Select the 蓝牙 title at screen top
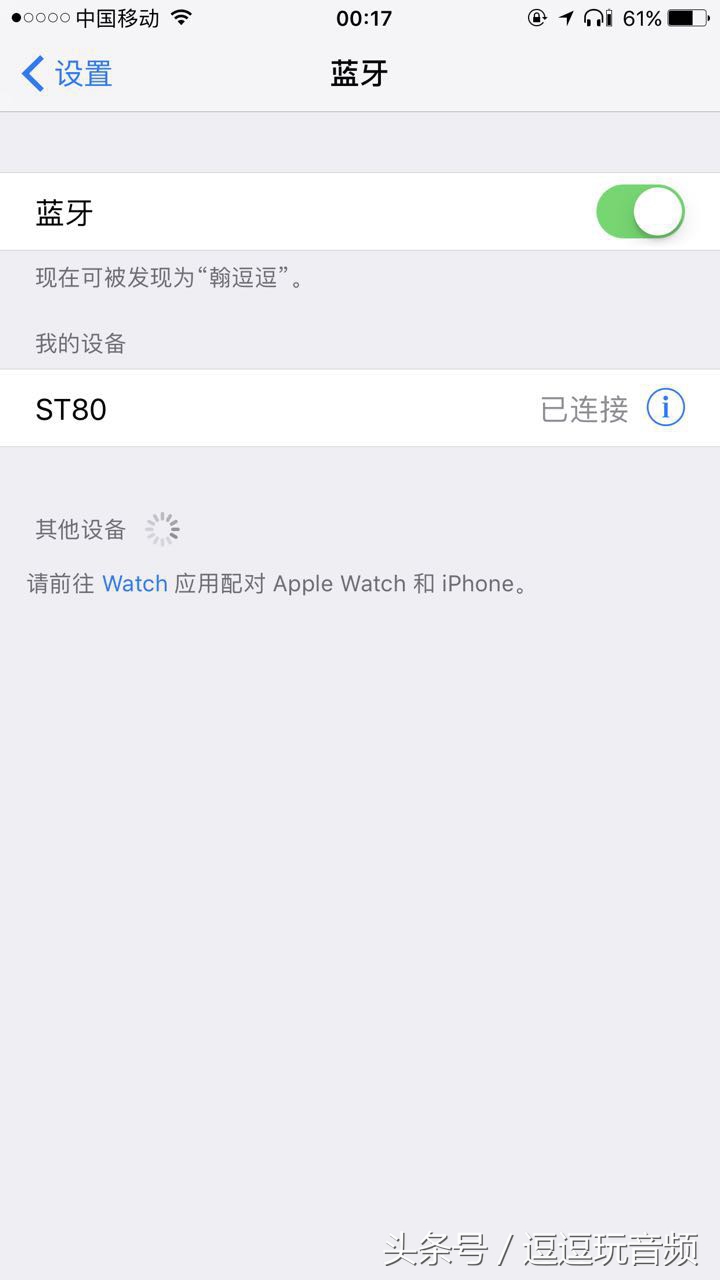 (x=359, y=73)
